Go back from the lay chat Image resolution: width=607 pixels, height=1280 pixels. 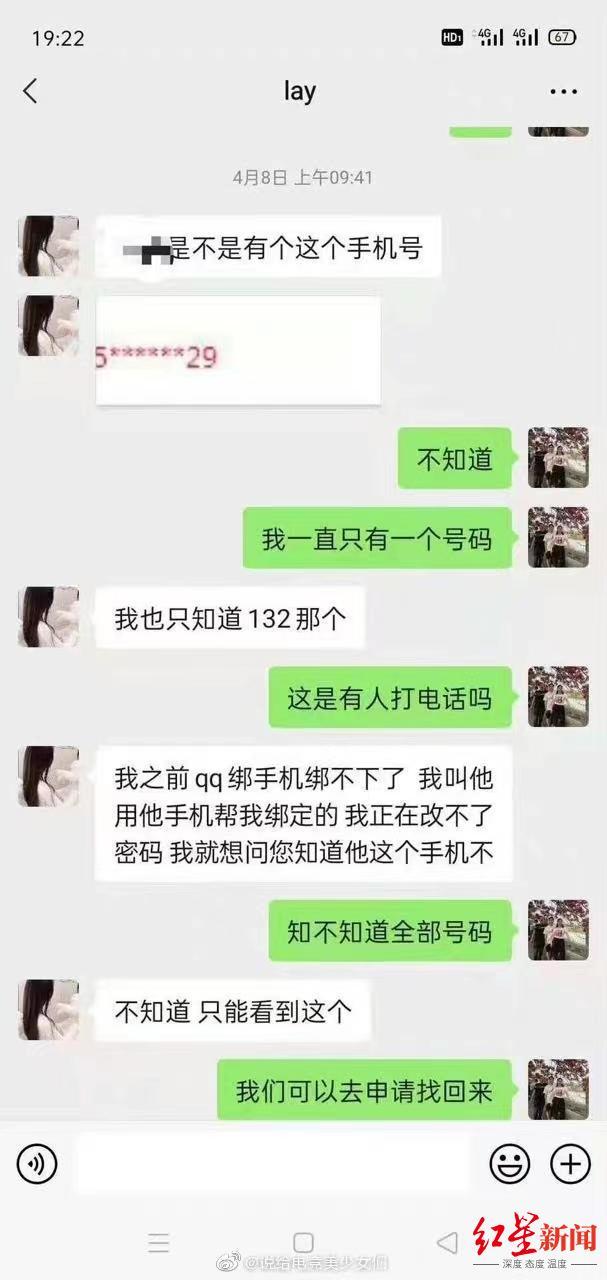point(30,91)
